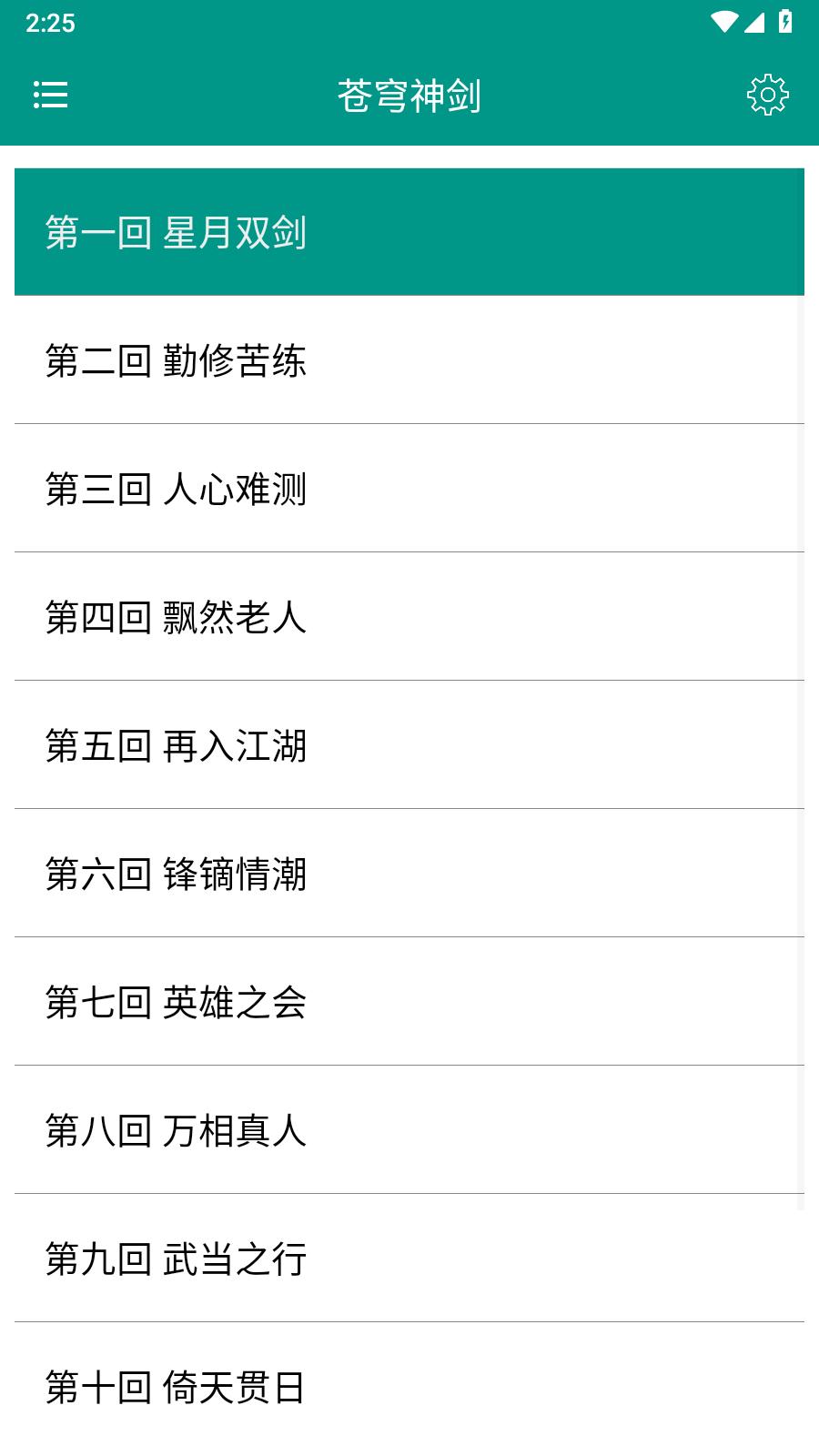Open chapter 第九回 武当之行
Screen dimensions: 819x1456
409,1259
